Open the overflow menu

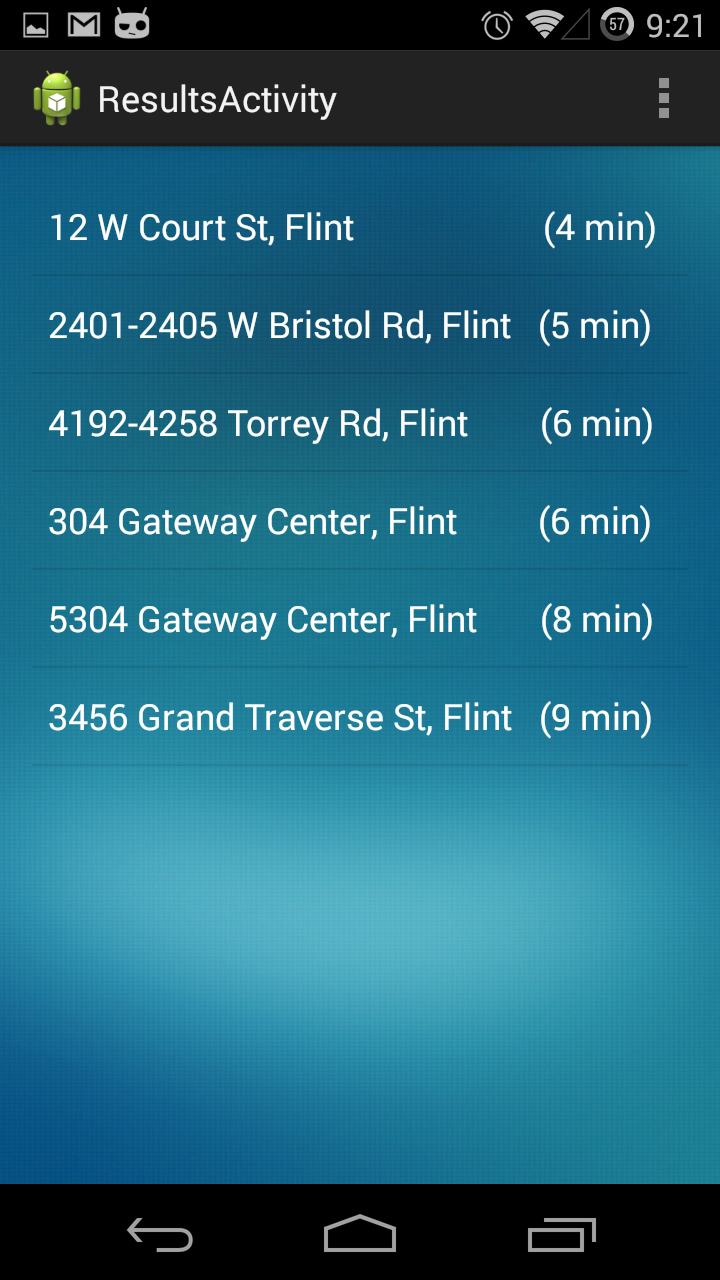point(663,99)
